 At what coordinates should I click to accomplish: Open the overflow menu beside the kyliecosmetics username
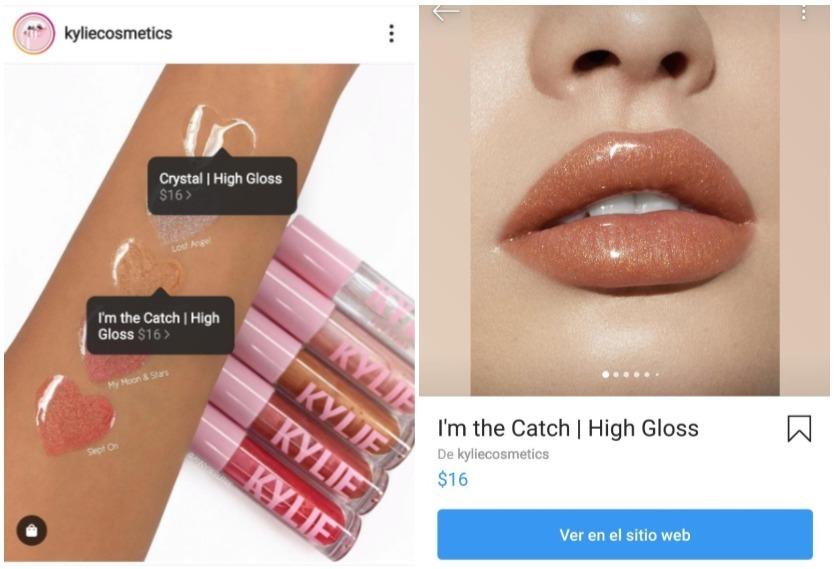tap(391, 33)
